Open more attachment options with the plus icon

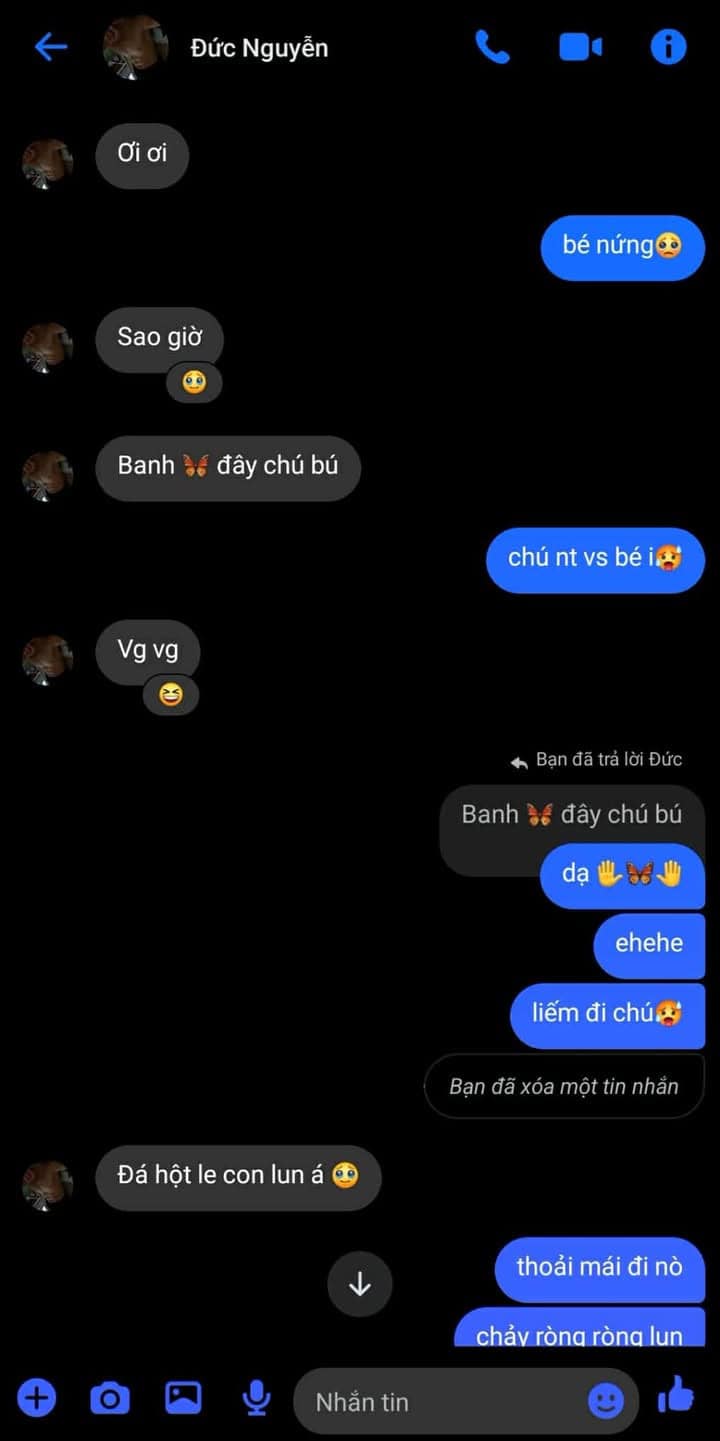coord(37,1397)
